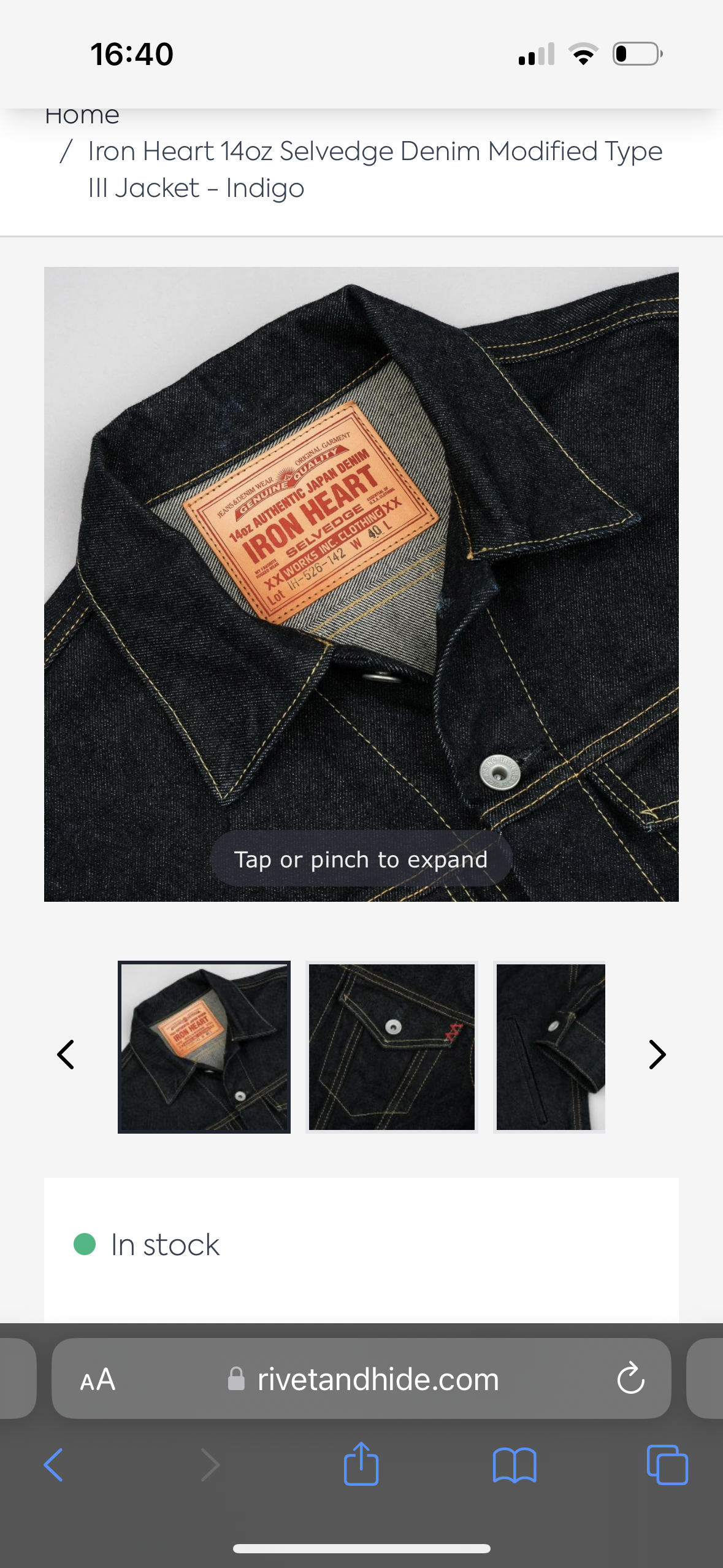Go to the Home breadcrumb link
The image size is (723, 1568).
click(82, 115)
